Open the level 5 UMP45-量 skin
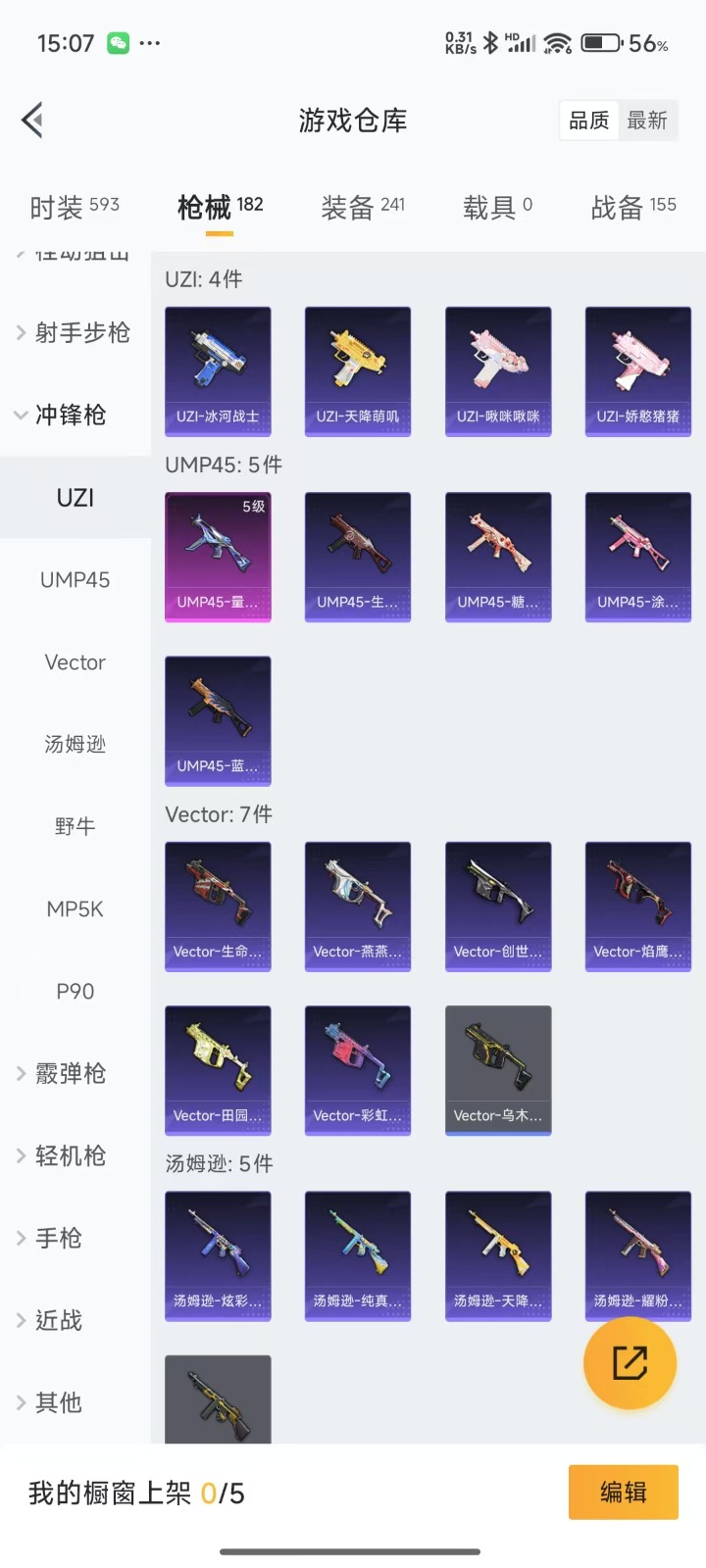 coord(218,557)
